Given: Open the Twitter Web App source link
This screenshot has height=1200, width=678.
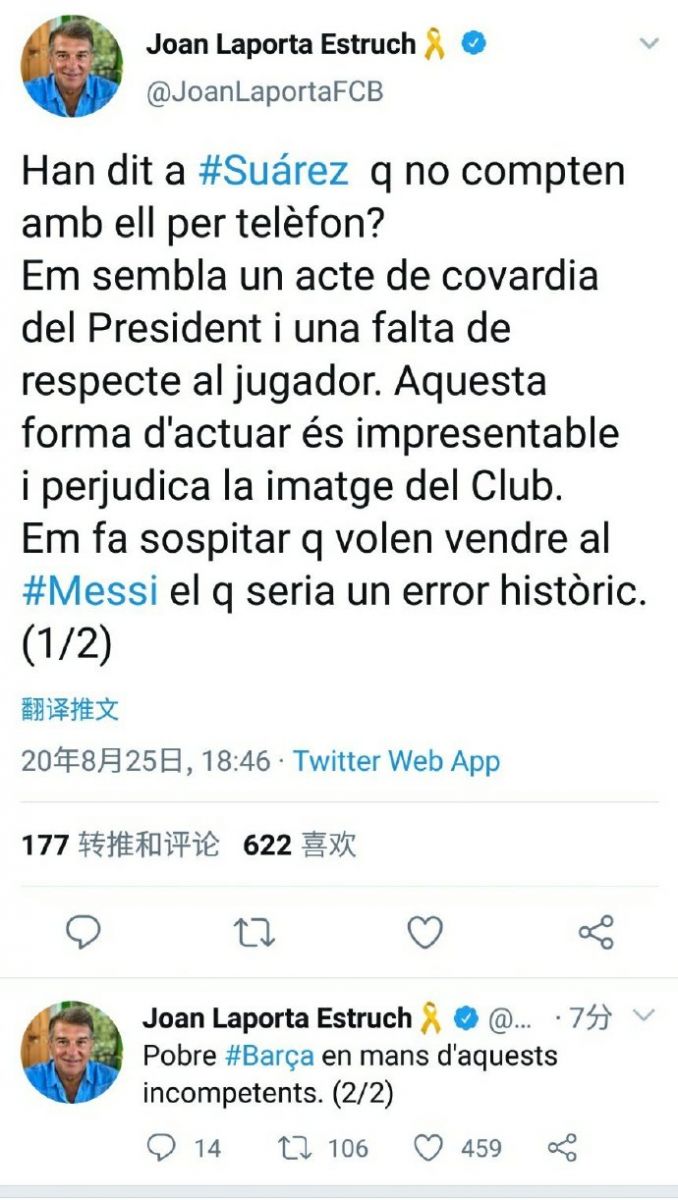Looking at the screenshot, I should [396, 761].
